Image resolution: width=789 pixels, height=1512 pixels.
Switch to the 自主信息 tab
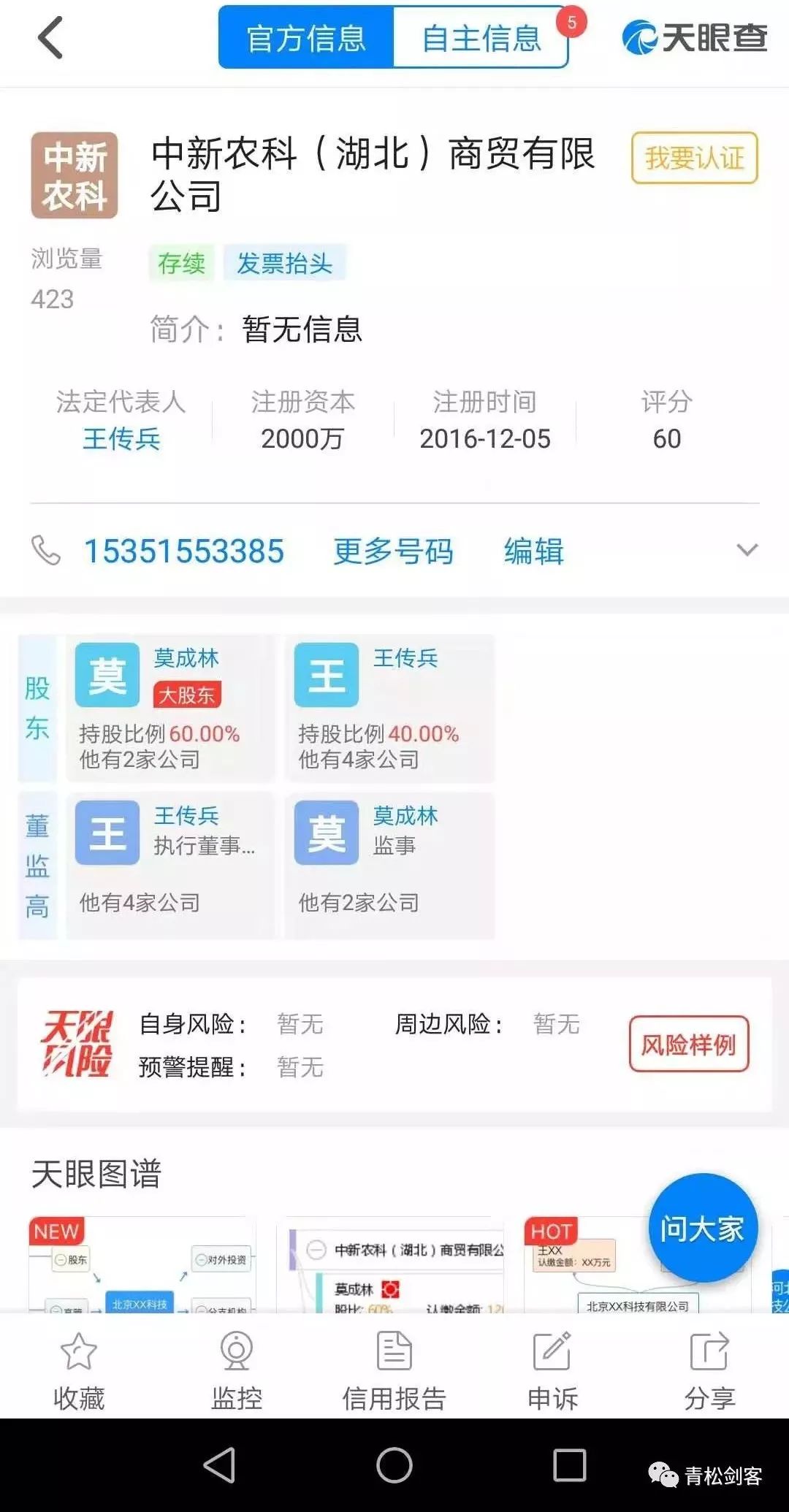click(x=481, y=38)
